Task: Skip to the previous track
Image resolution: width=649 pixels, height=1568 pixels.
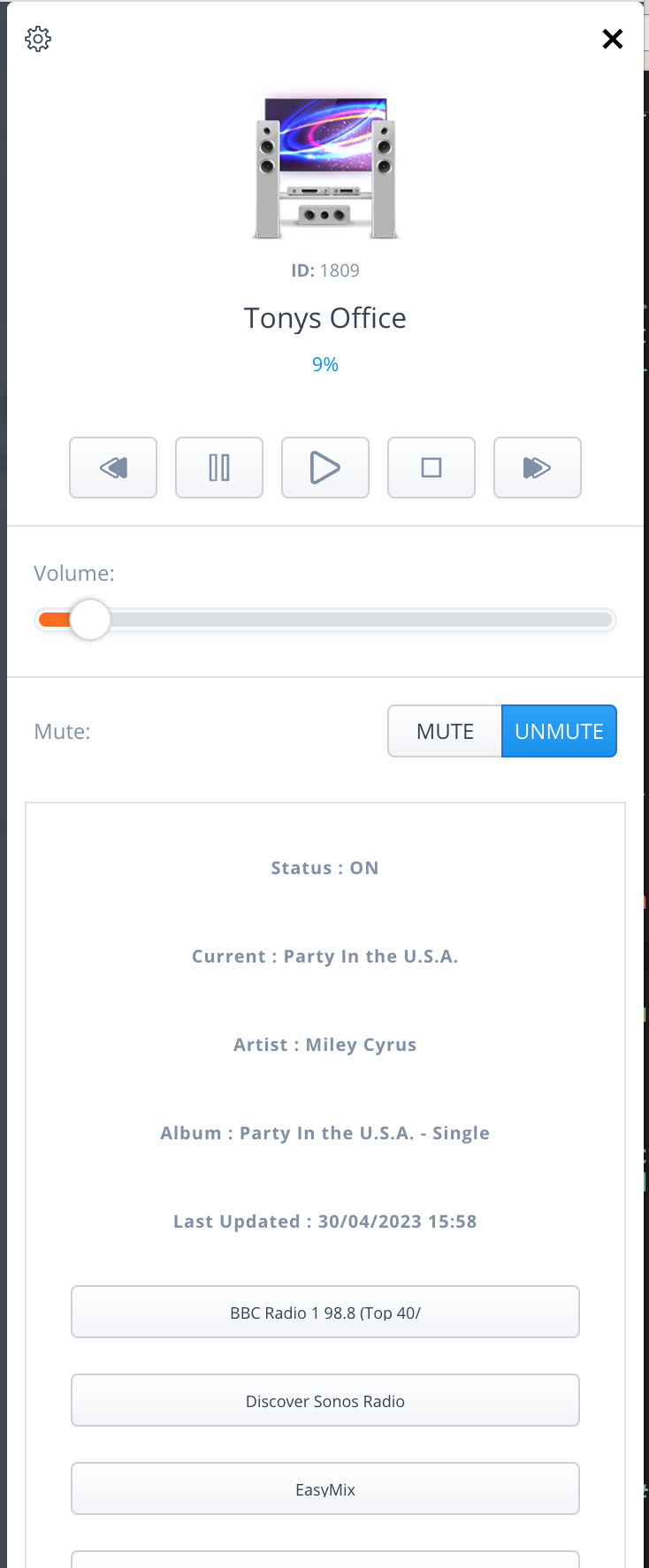Action: click(x=113, y=468)
